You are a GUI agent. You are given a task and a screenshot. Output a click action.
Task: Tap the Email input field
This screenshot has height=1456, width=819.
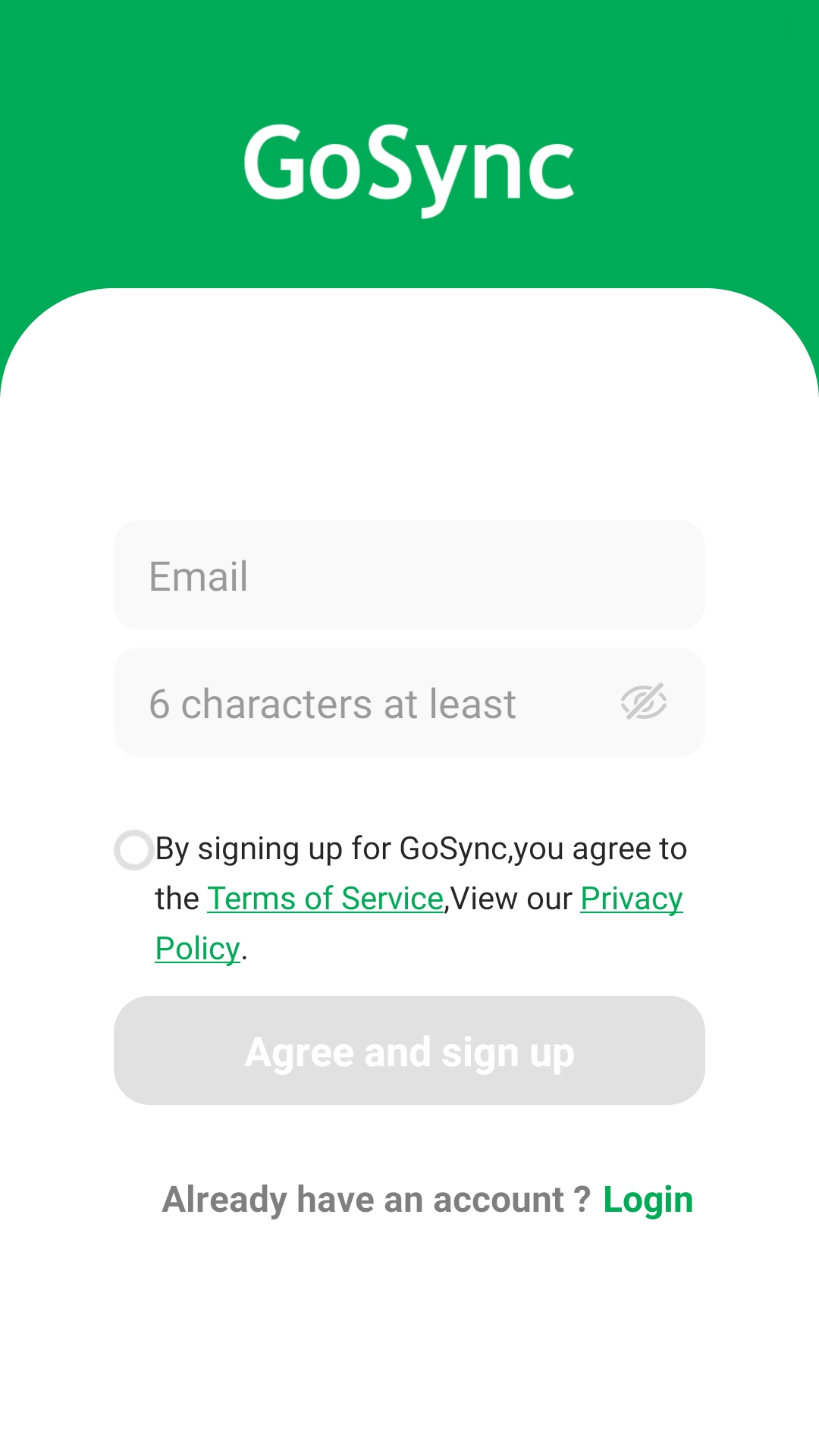pos(409,575)
